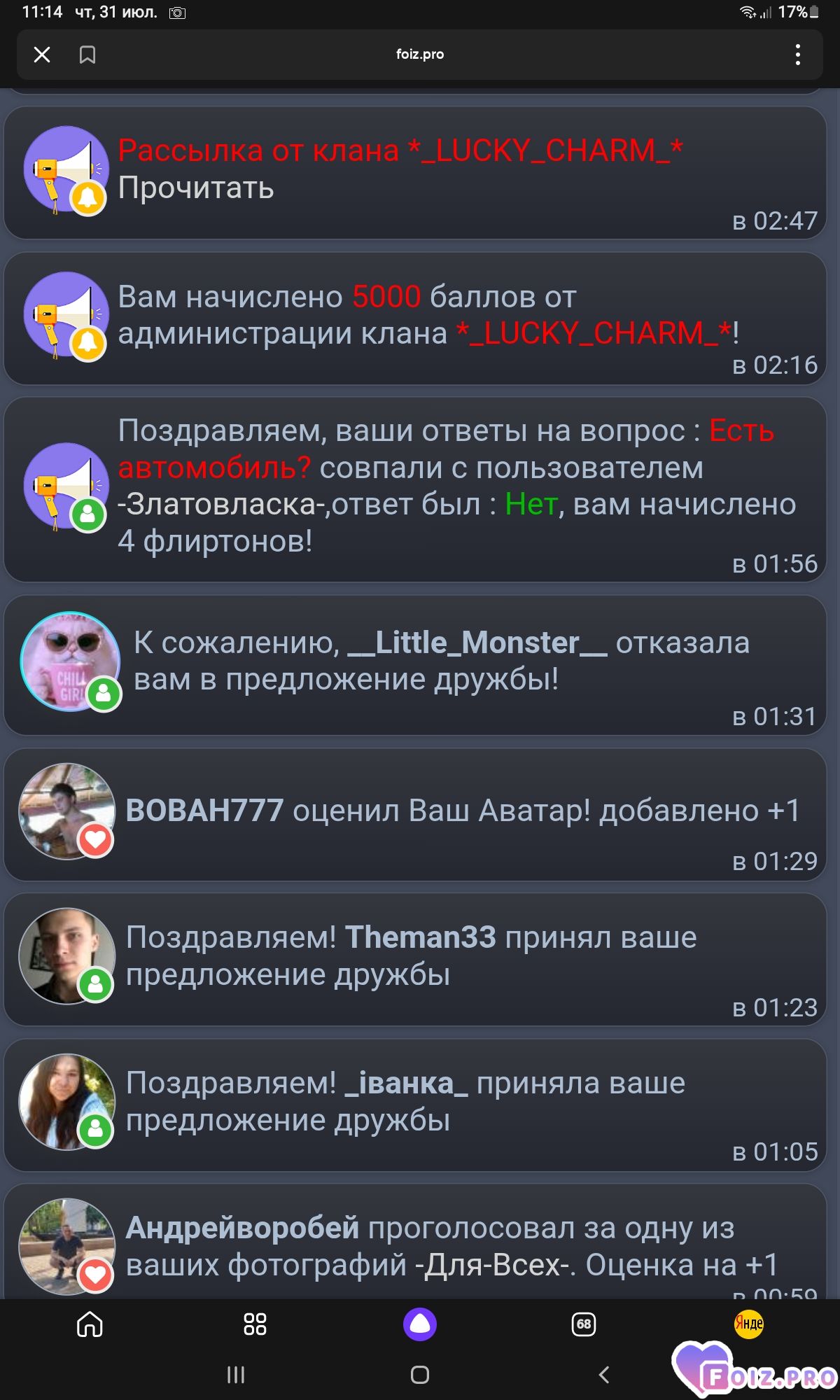This screenshot has height=1400, width=840.
Task: Go back using system navigation
Action: 604,1375
